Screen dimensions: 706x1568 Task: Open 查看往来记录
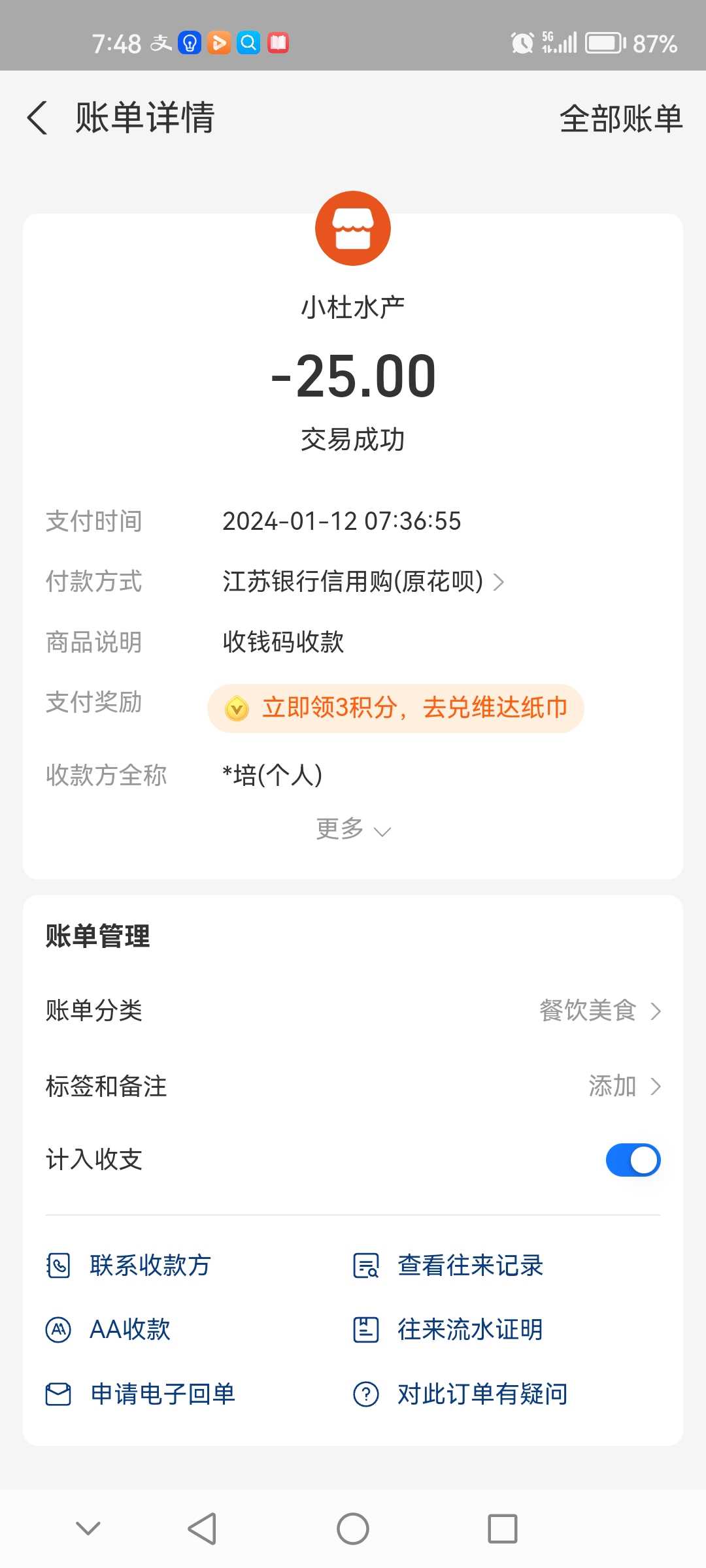(x=448, y=1266)
